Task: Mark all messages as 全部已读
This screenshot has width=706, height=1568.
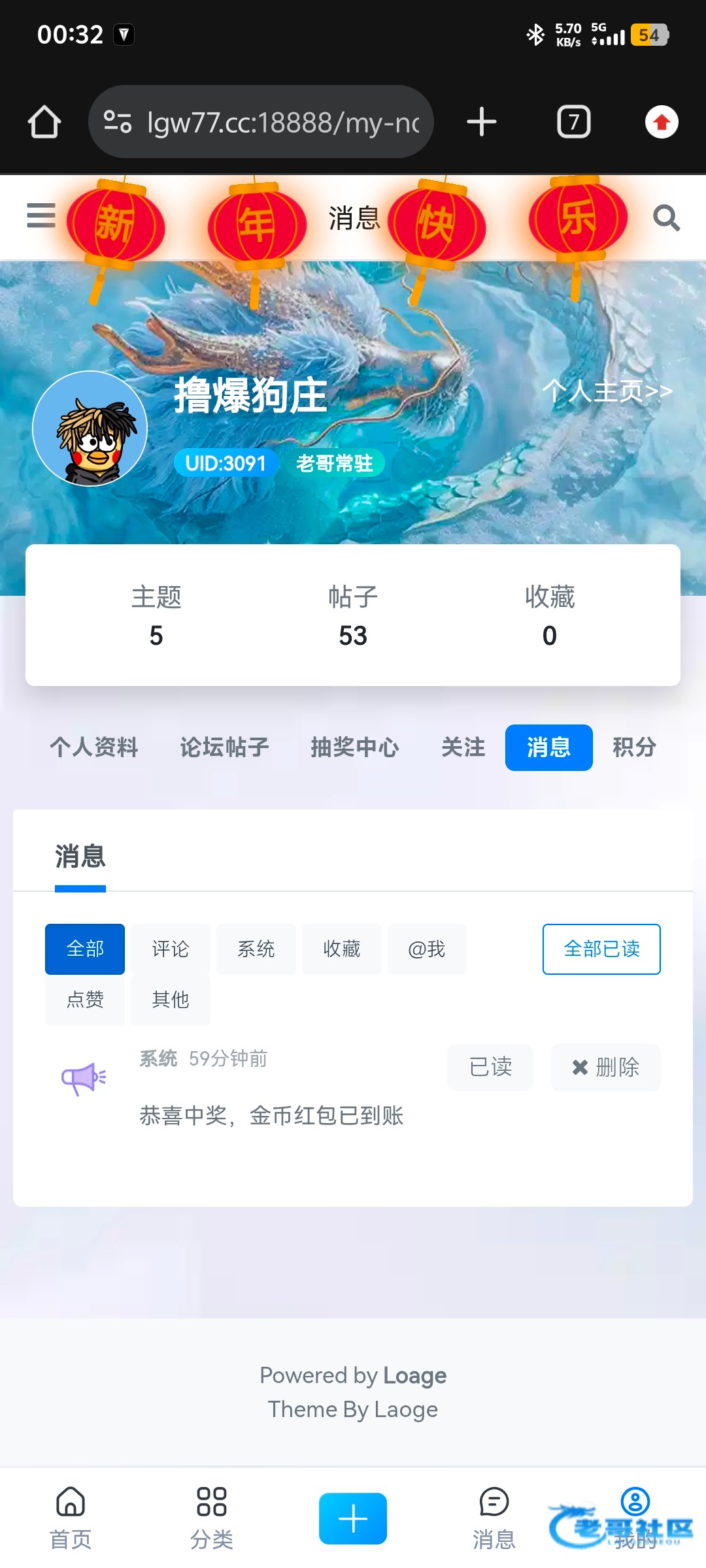Action: pos(601,949)
